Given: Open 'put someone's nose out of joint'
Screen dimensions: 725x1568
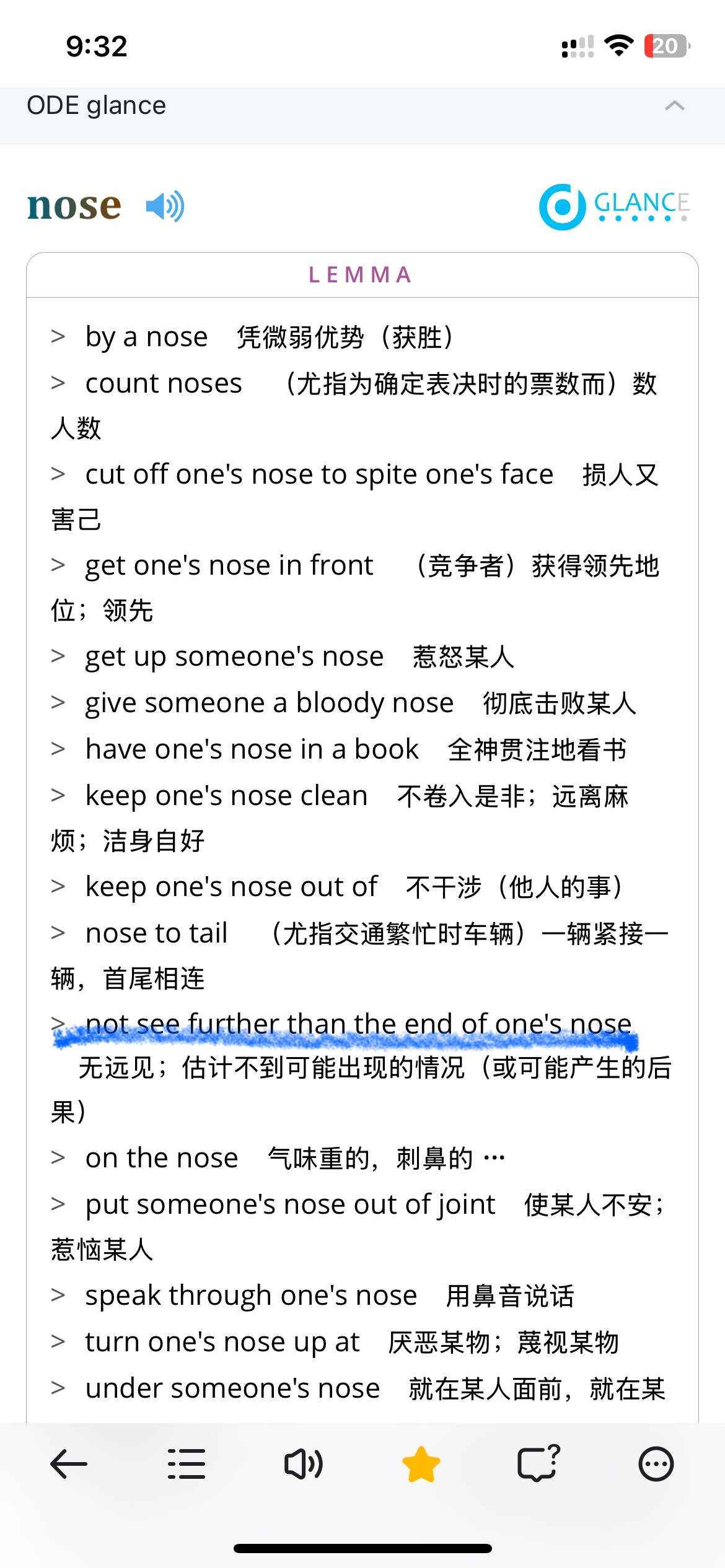Looking at the screenshot, I should tap(290, 1204).
